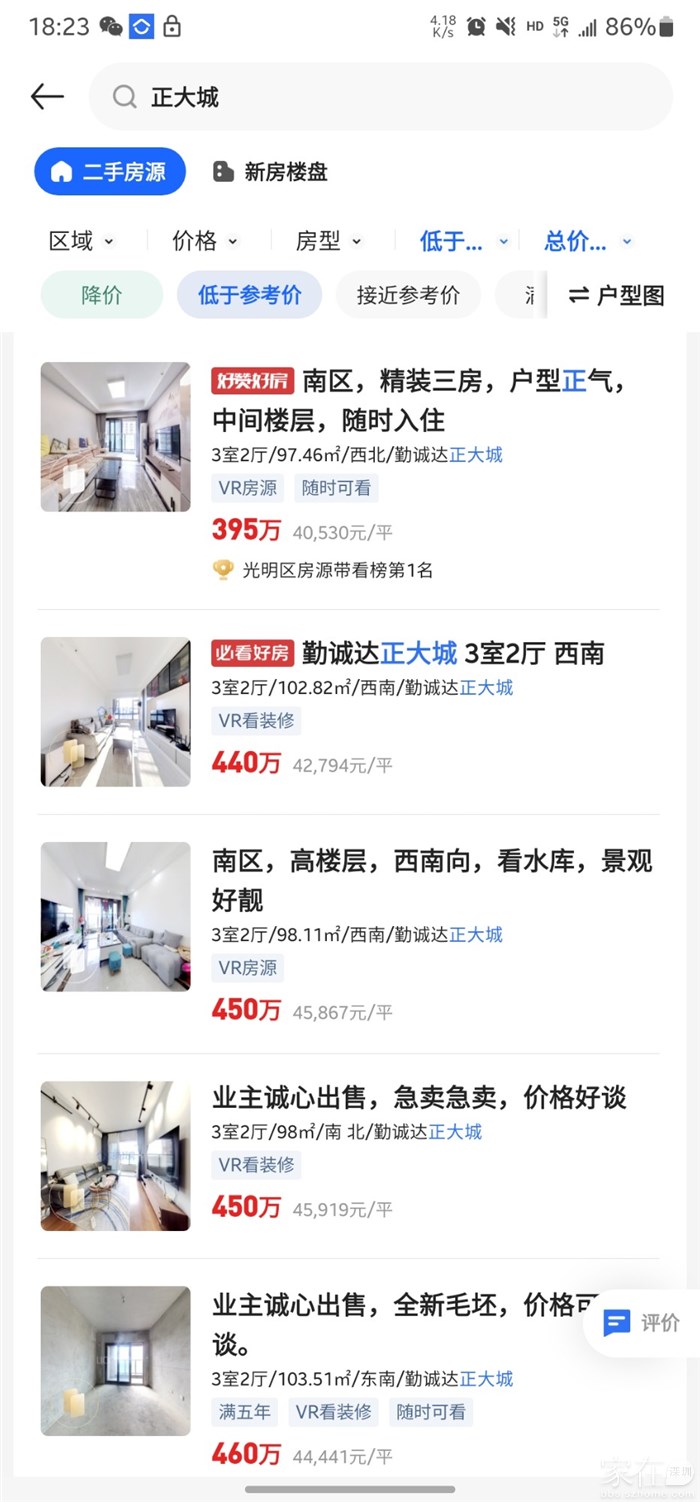Go back using the arrow icon

[47, 97]
